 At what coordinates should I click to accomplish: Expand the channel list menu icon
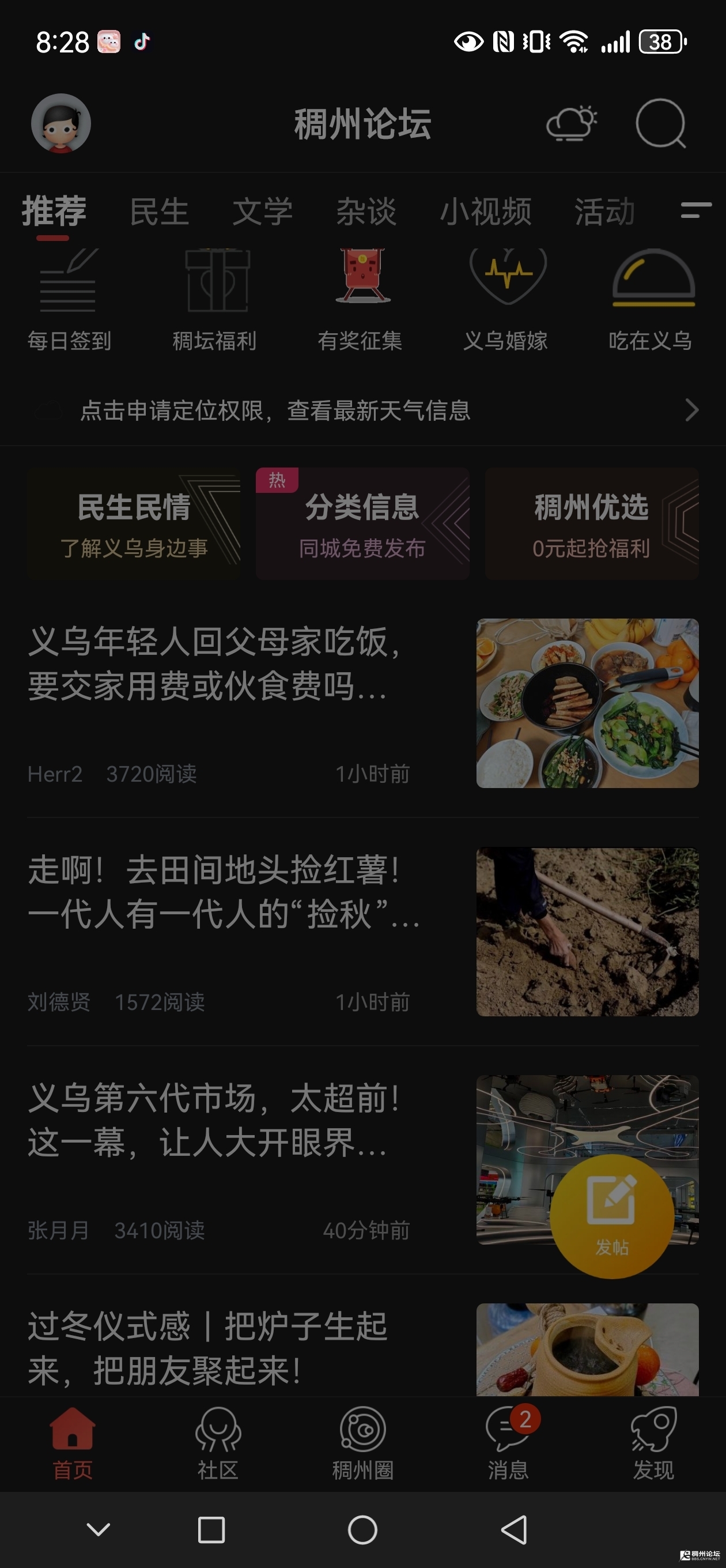point(695,210)
